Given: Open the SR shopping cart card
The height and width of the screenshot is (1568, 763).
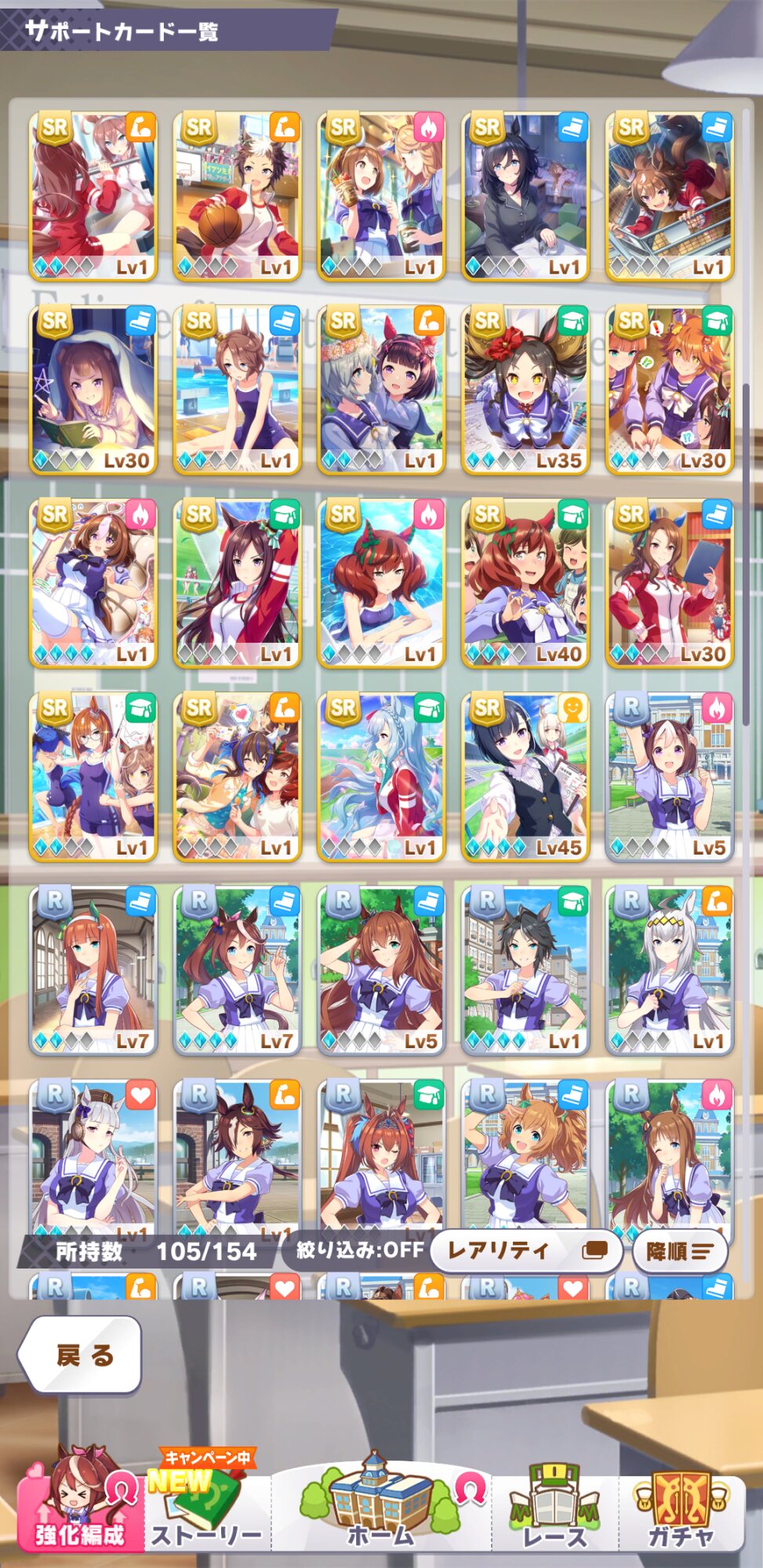Looking at the screenshot, I should [x=670, y=196].
